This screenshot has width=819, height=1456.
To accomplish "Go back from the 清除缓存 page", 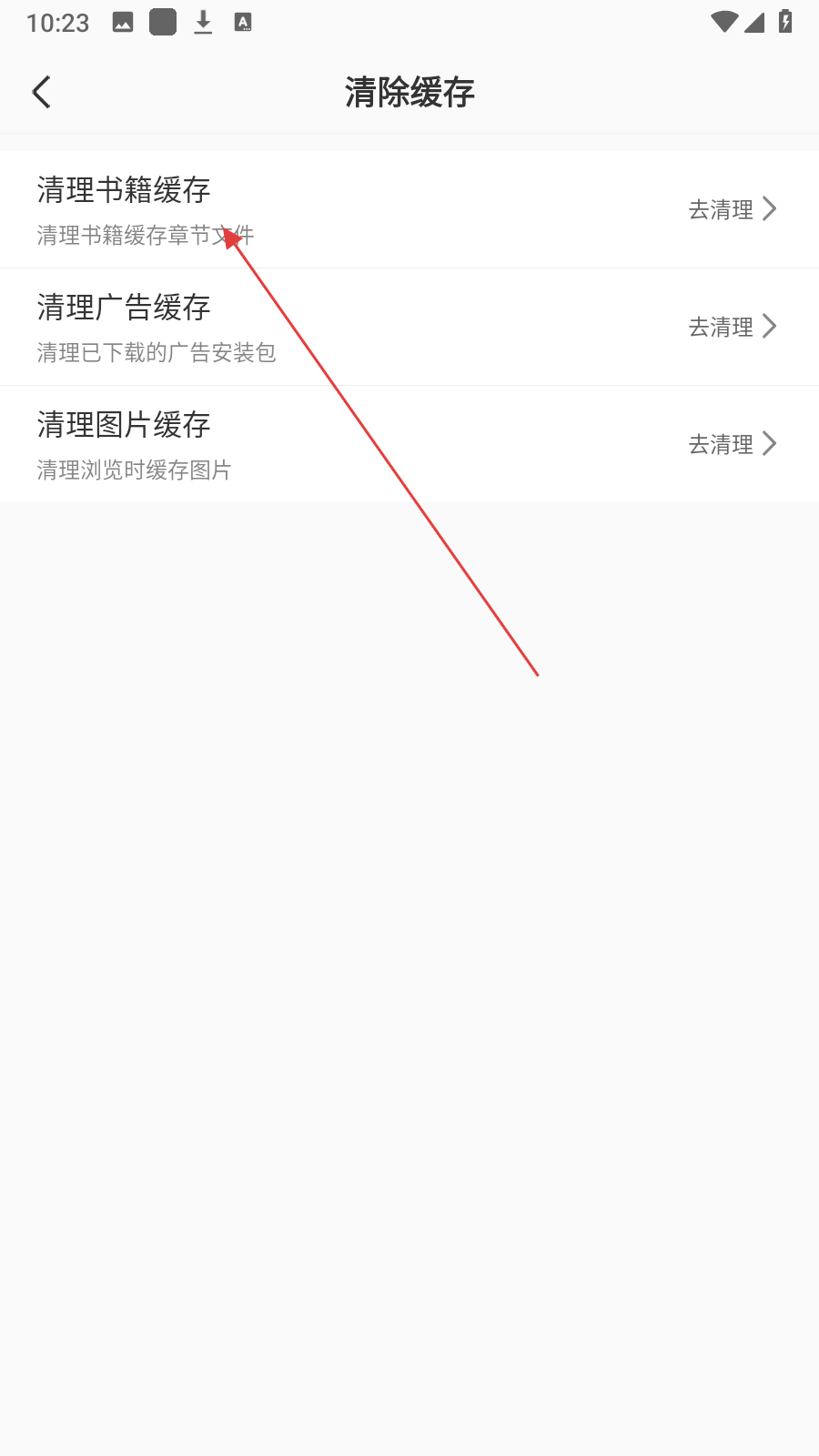I will [42, 92].
